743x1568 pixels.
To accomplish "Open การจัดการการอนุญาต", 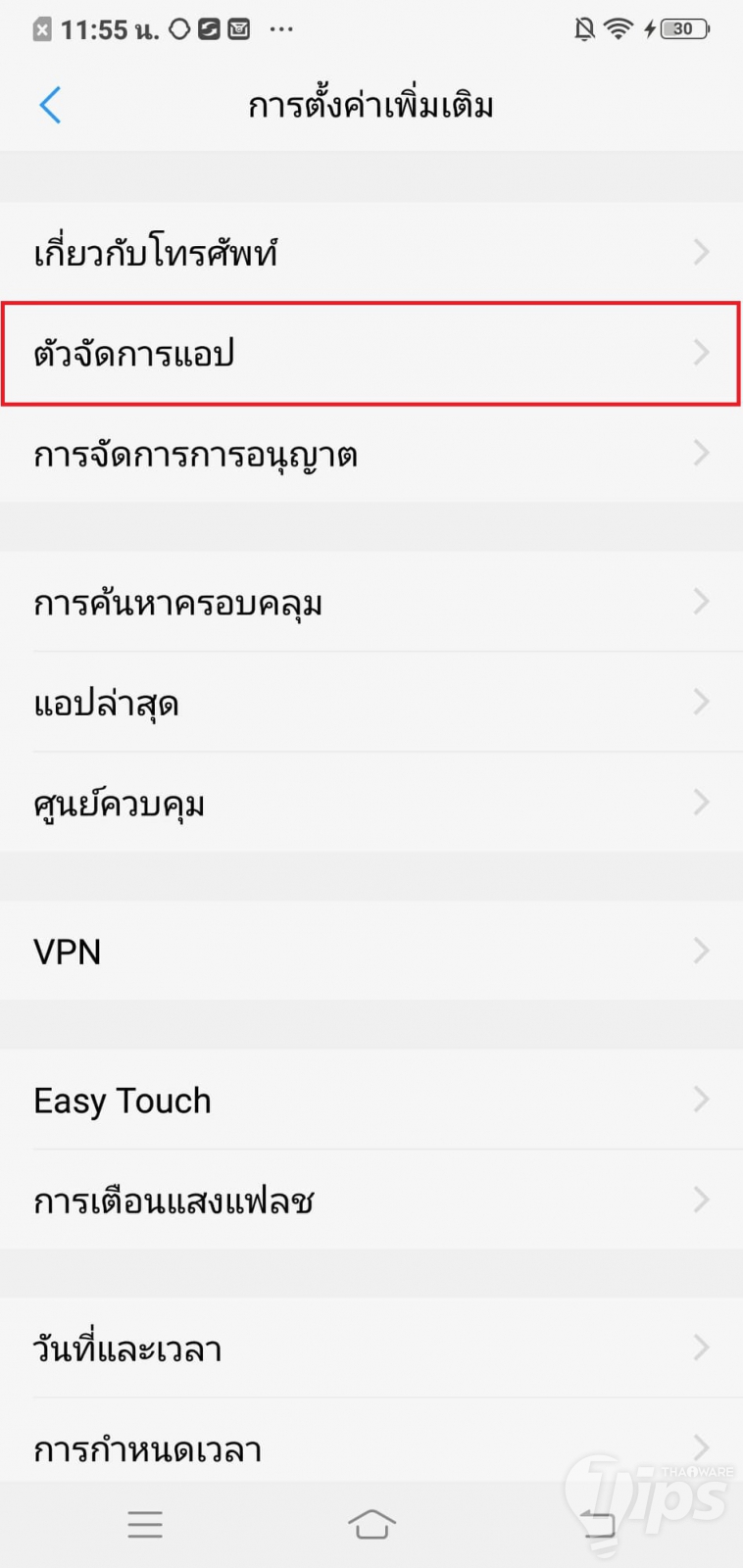I will point(371,454).
